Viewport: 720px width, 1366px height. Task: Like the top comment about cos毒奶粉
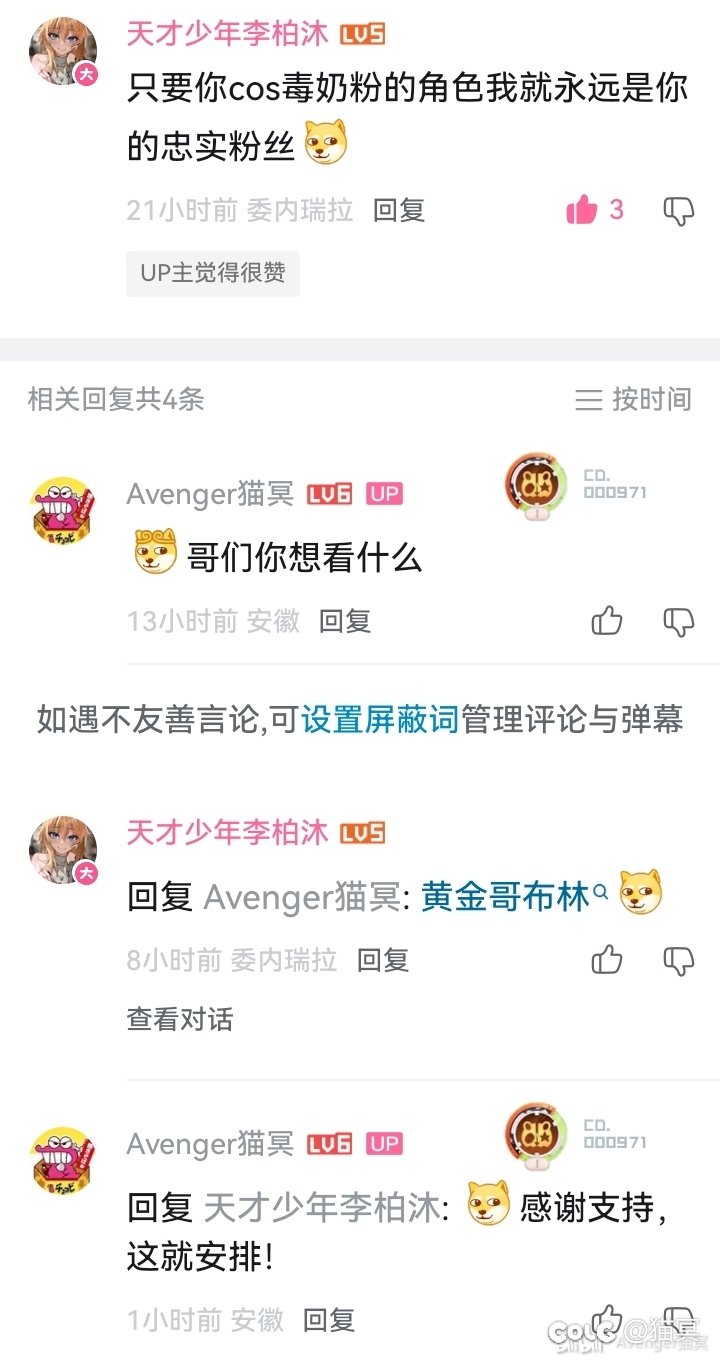(582, 210)
